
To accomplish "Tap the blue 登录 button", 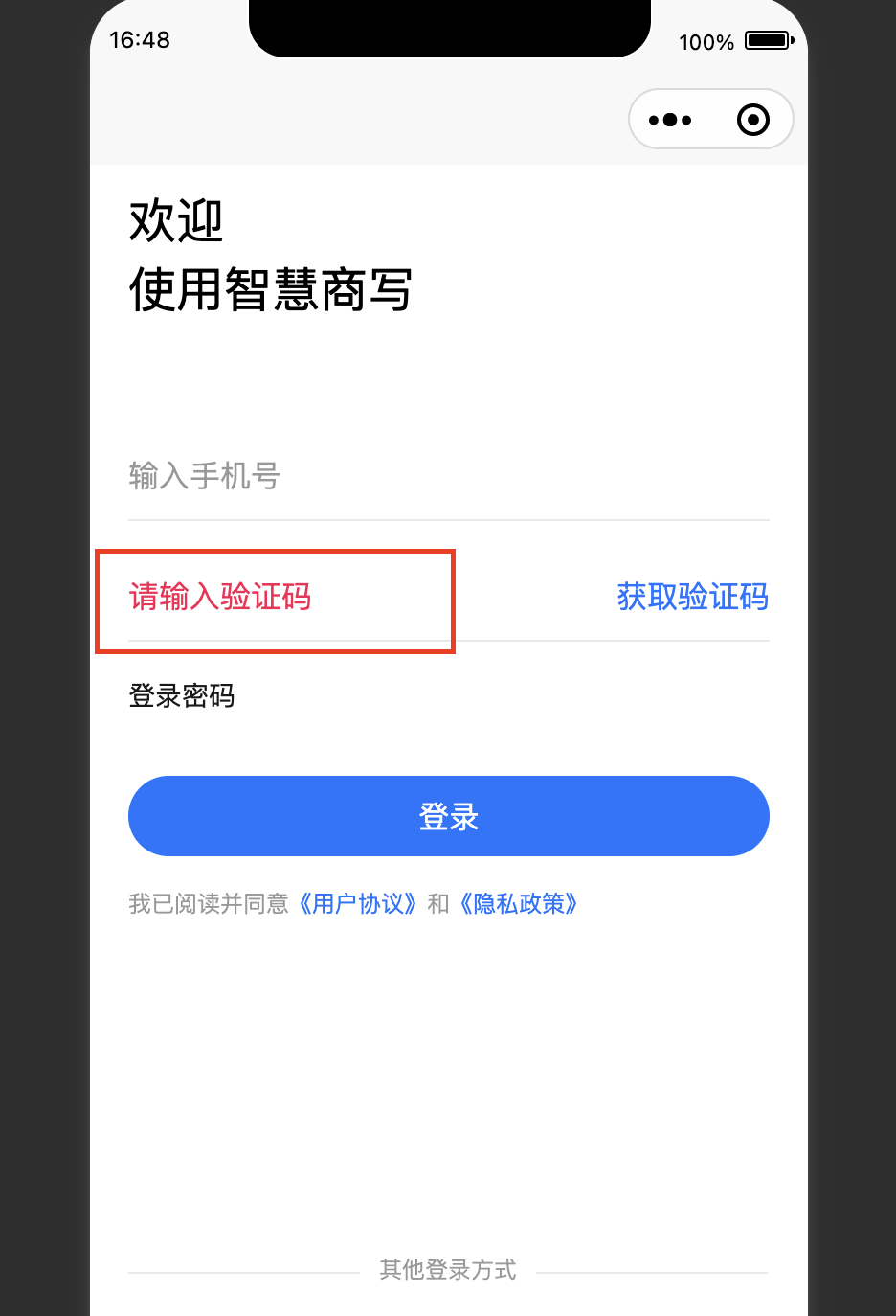I will pos(448,816).
